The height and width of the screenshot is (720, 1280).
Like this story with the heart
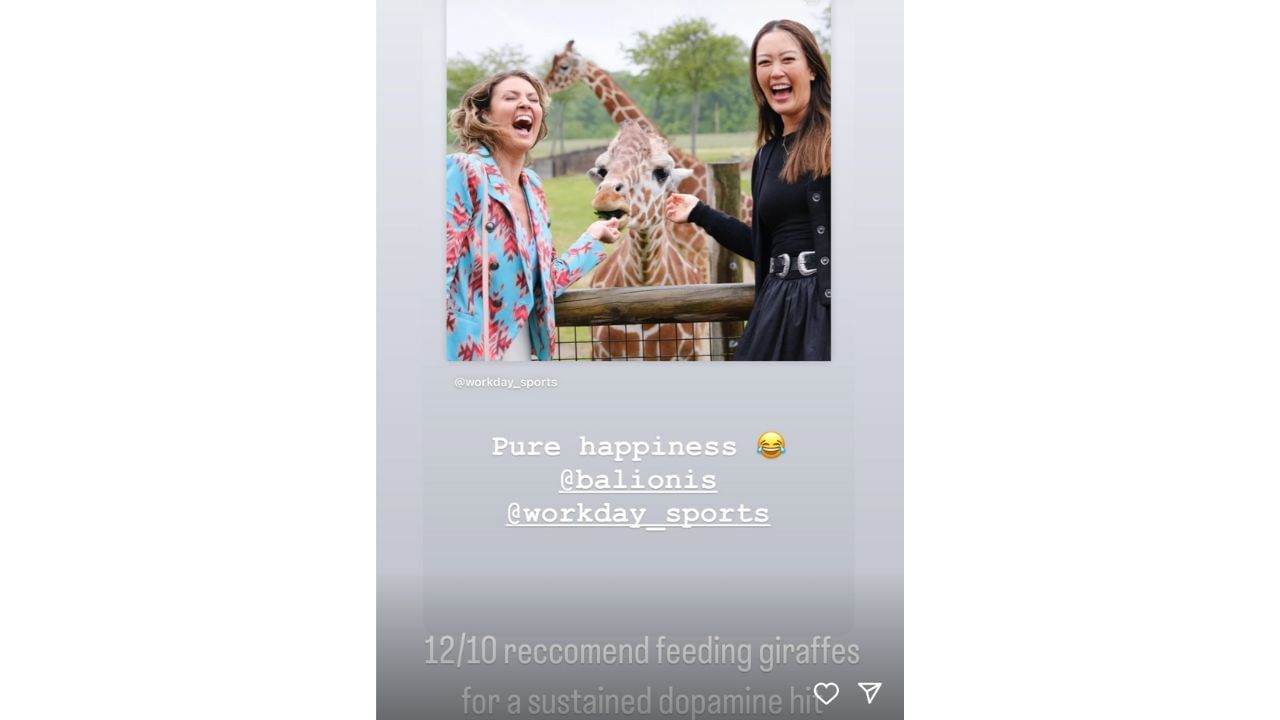pyautogui.click(x=826, y=693)
